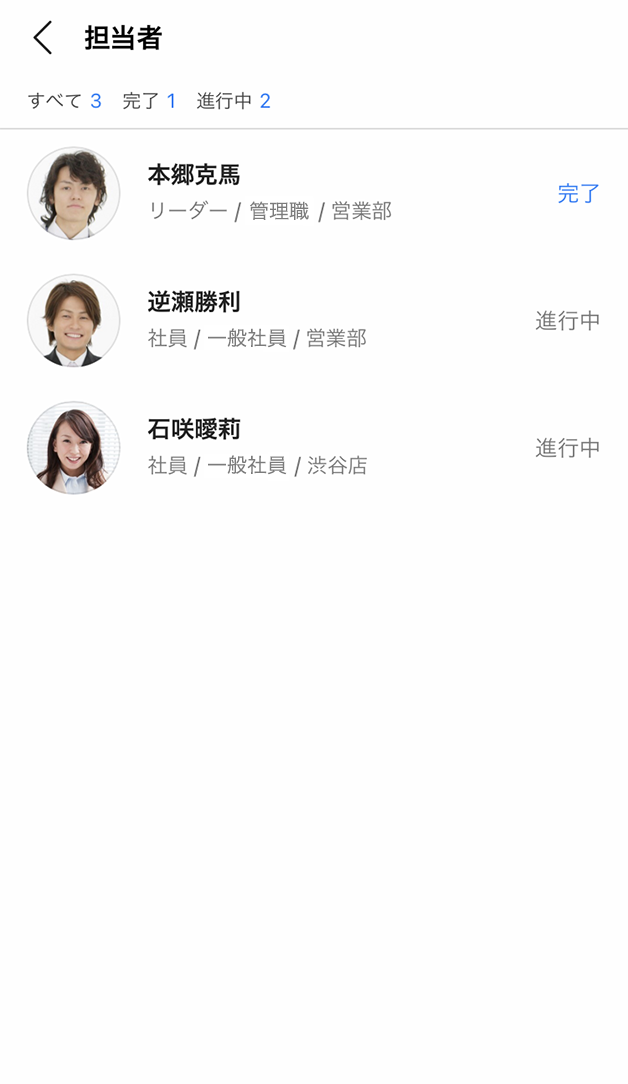628x1084 pixels.
Task: Open 本郷克馬's assignee row
Action: tap(313, 193)
